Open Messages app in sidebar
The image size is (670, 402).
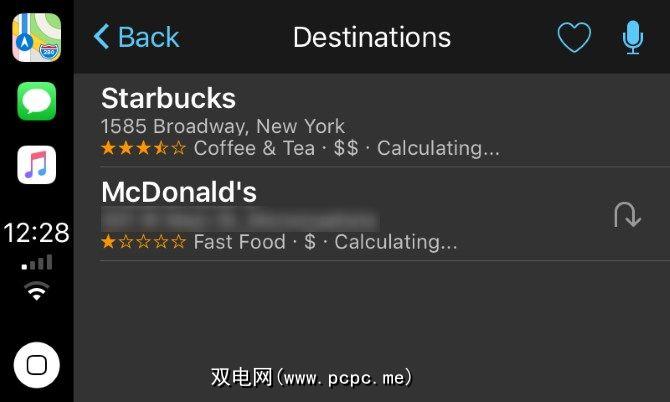36,101
